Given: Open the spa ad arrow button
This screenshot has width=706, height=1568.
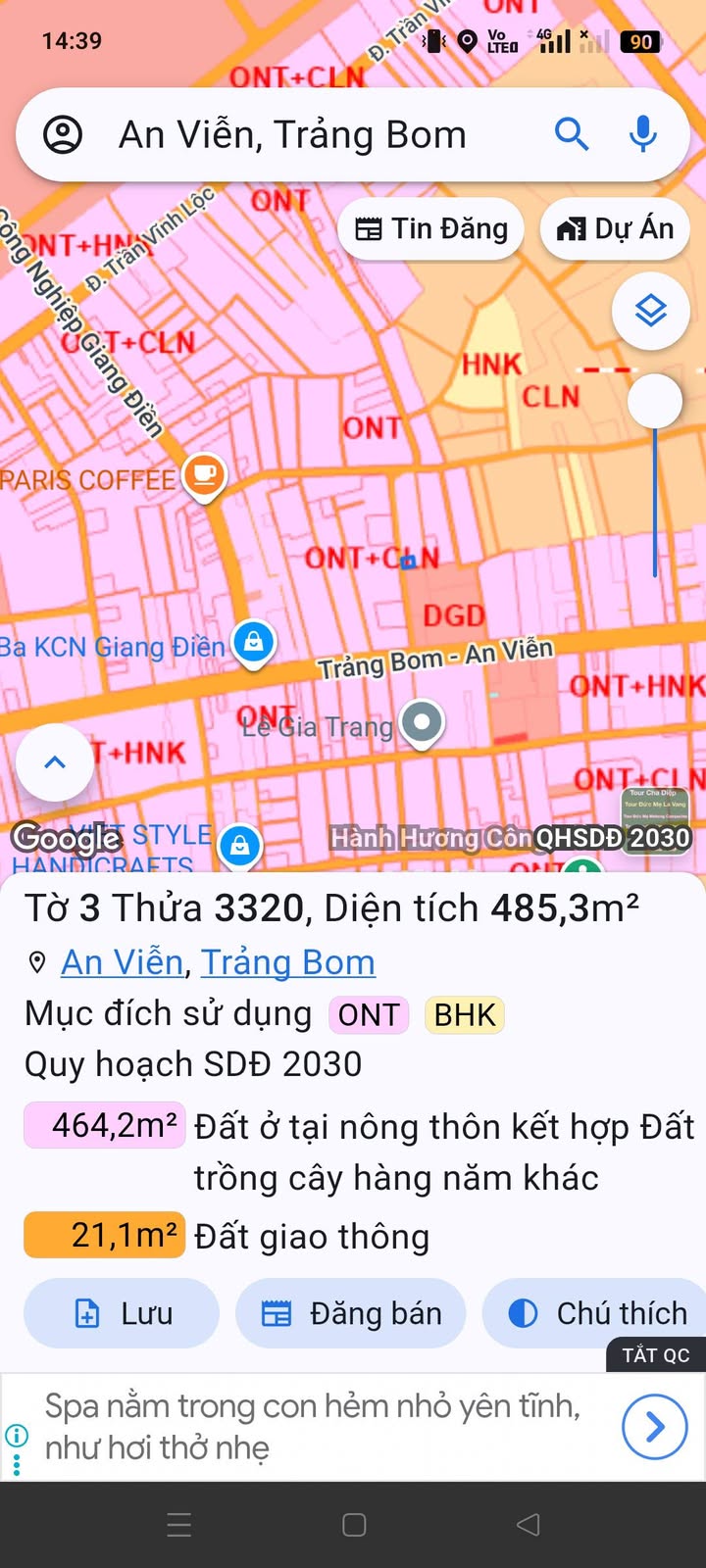Looking at the screenshot, I should 654,1427.
